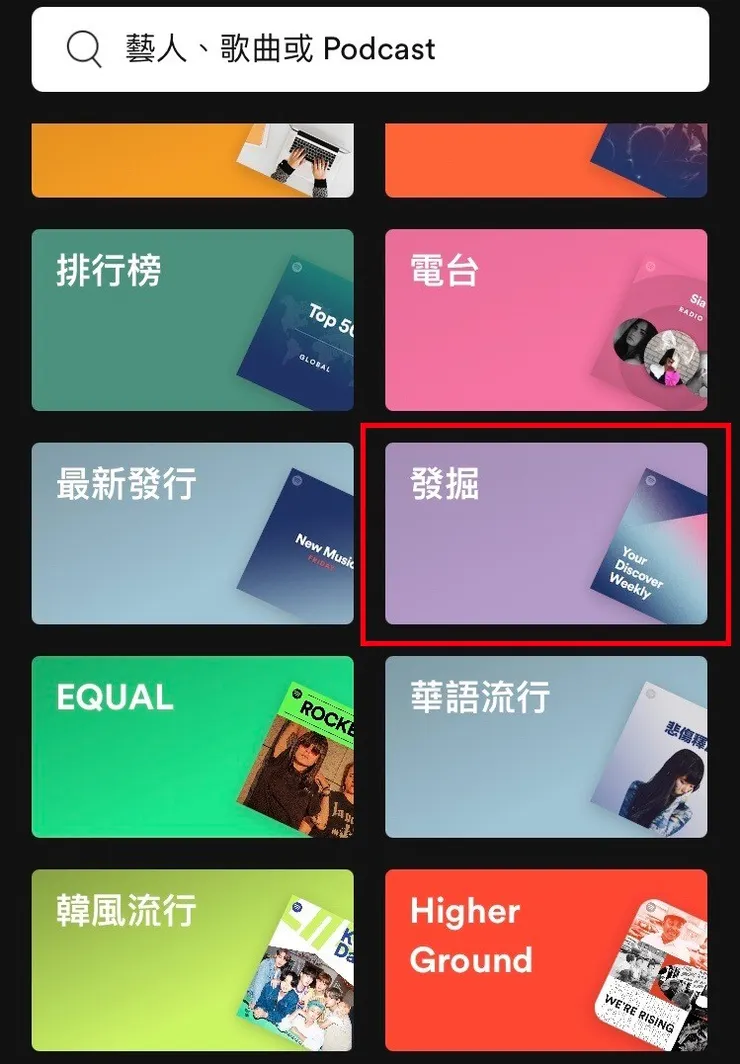Click the Spotify logo on the K-Pop playlist cover
Screen dimensions: 740x1064
click(x=297, y=907)
